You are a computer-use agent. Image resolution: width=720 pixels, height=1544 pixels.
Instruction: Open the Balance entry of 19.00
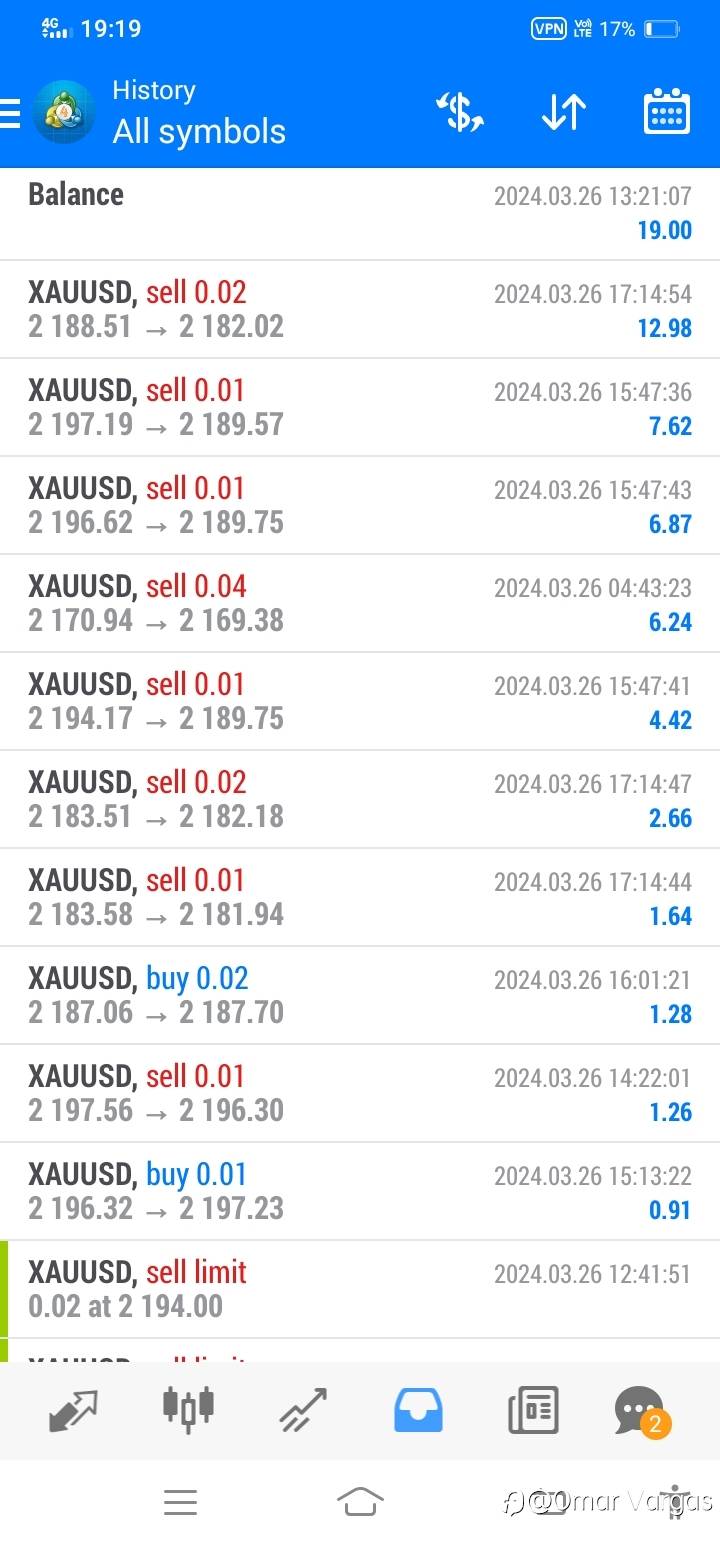360,212
